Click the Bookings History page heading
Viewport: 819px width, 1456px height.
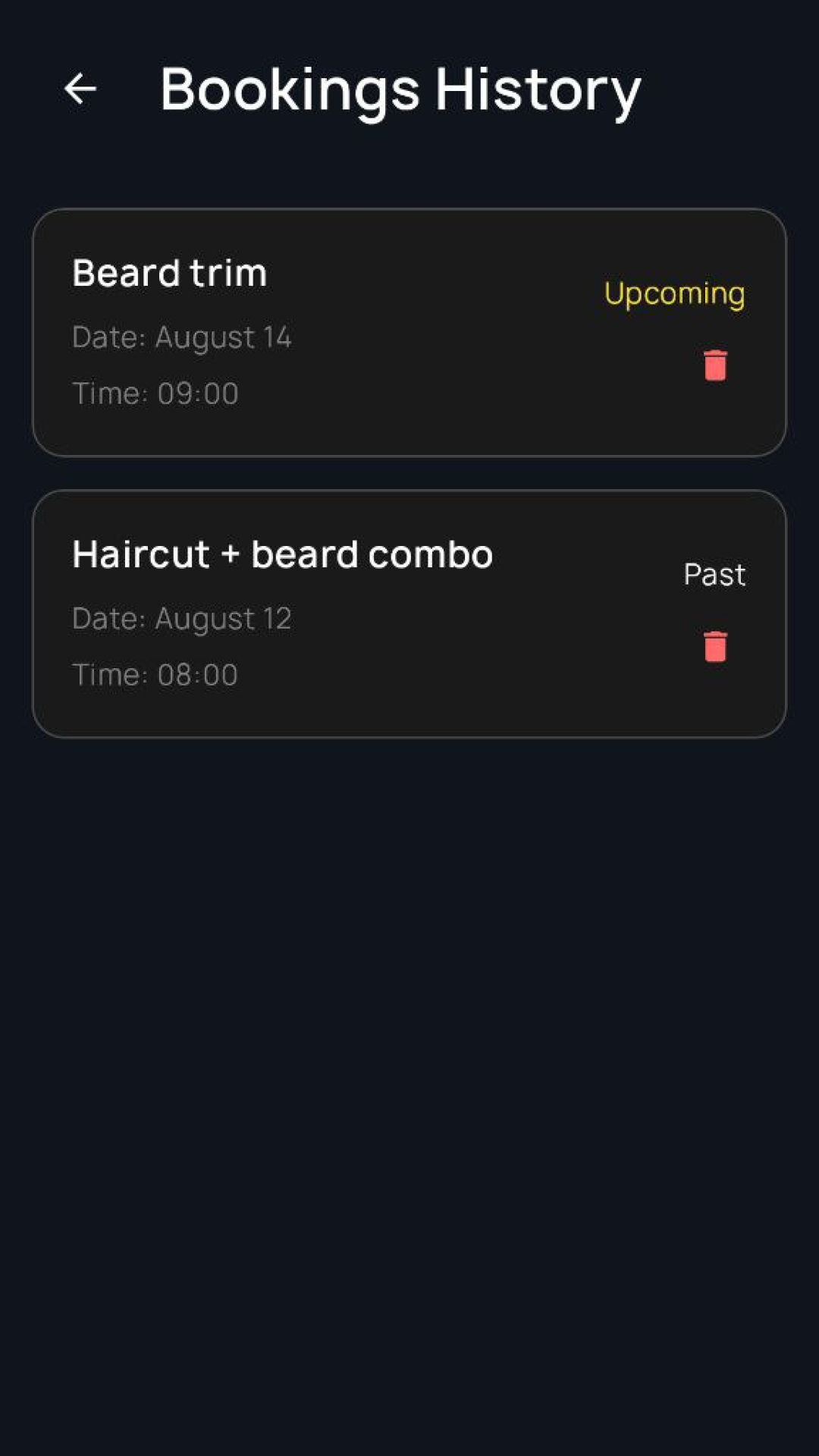399,90
